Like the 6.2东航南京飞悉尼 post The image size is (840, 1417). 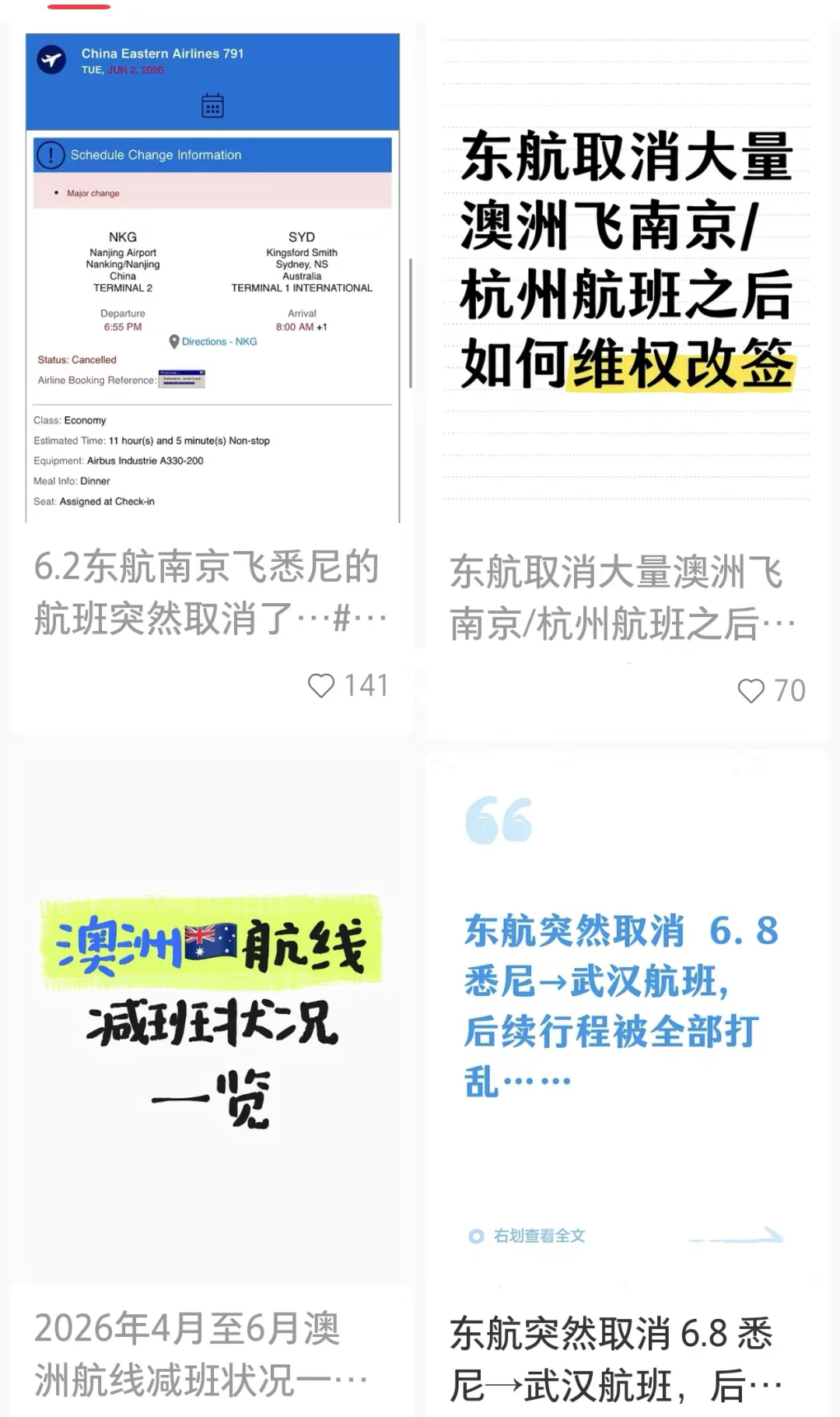[x=321, y=686]
